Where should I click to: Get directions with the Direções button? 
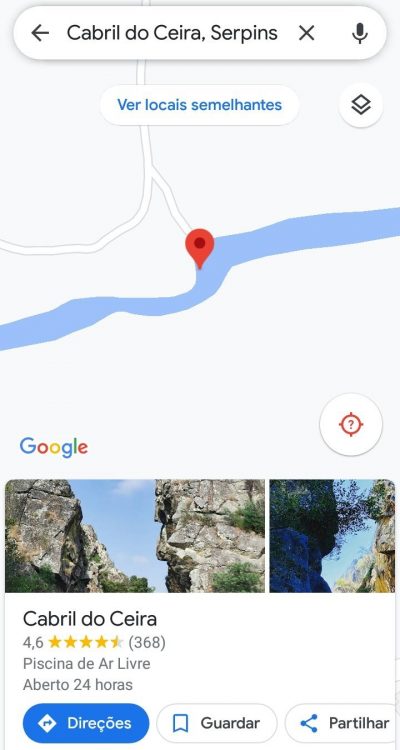coord(86,723)
